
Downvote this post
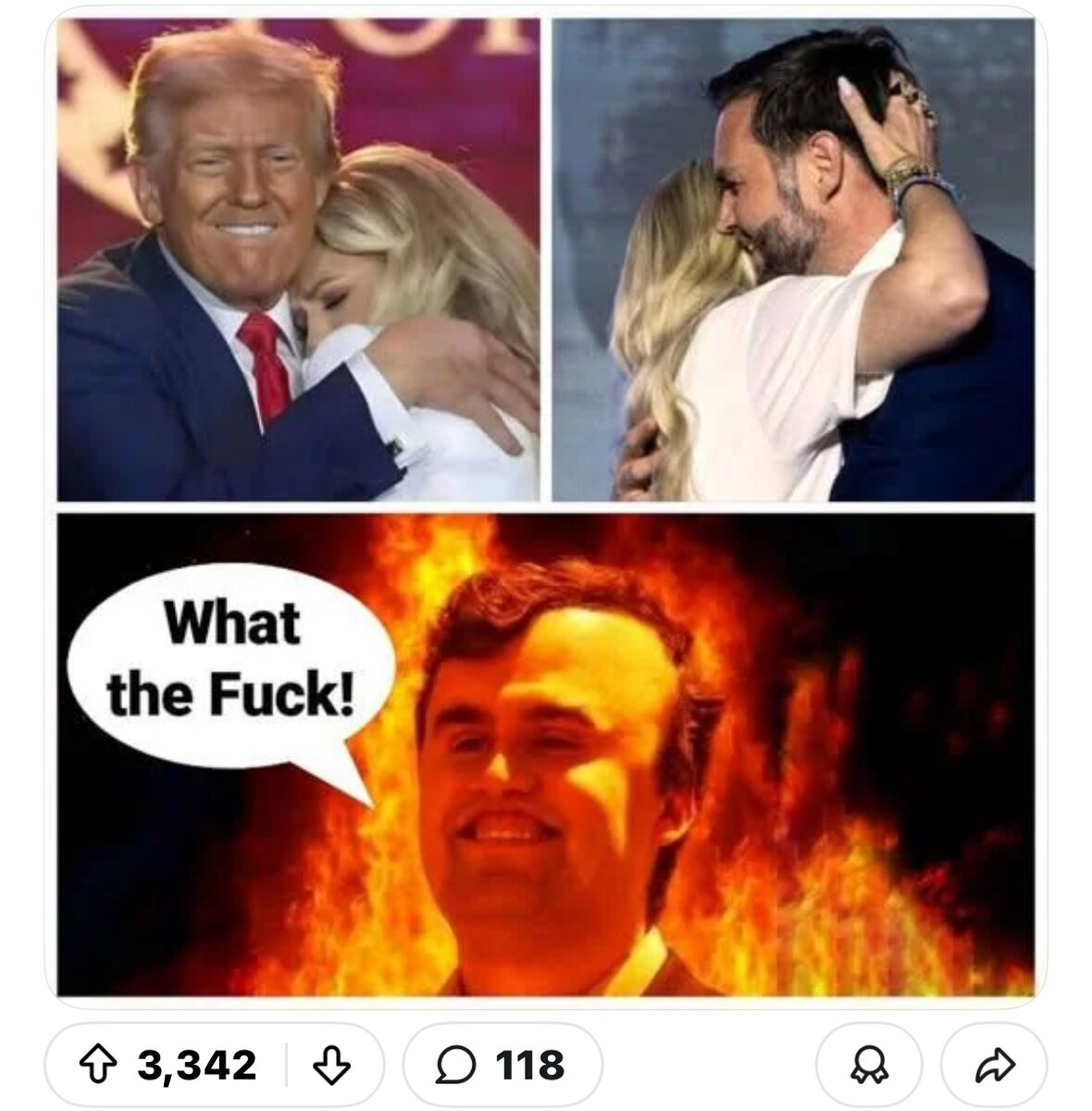pyautogui.click(x=331, y=1064)
